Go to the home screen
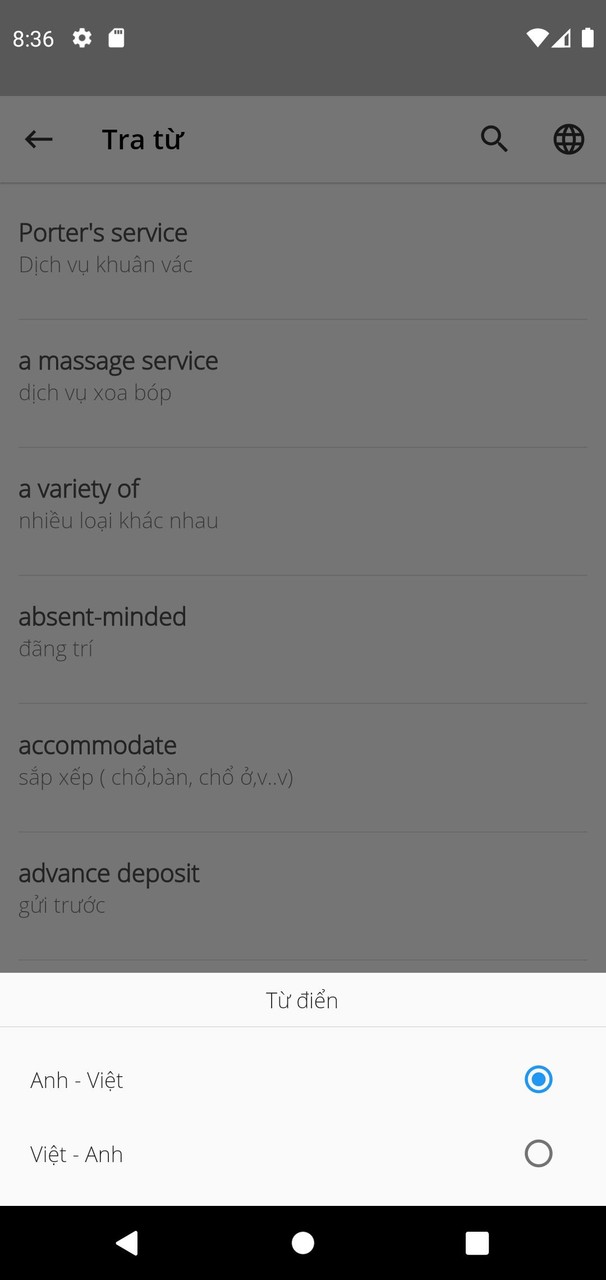This screenshot has width=606, height=1280. (x=303, y=1243)
